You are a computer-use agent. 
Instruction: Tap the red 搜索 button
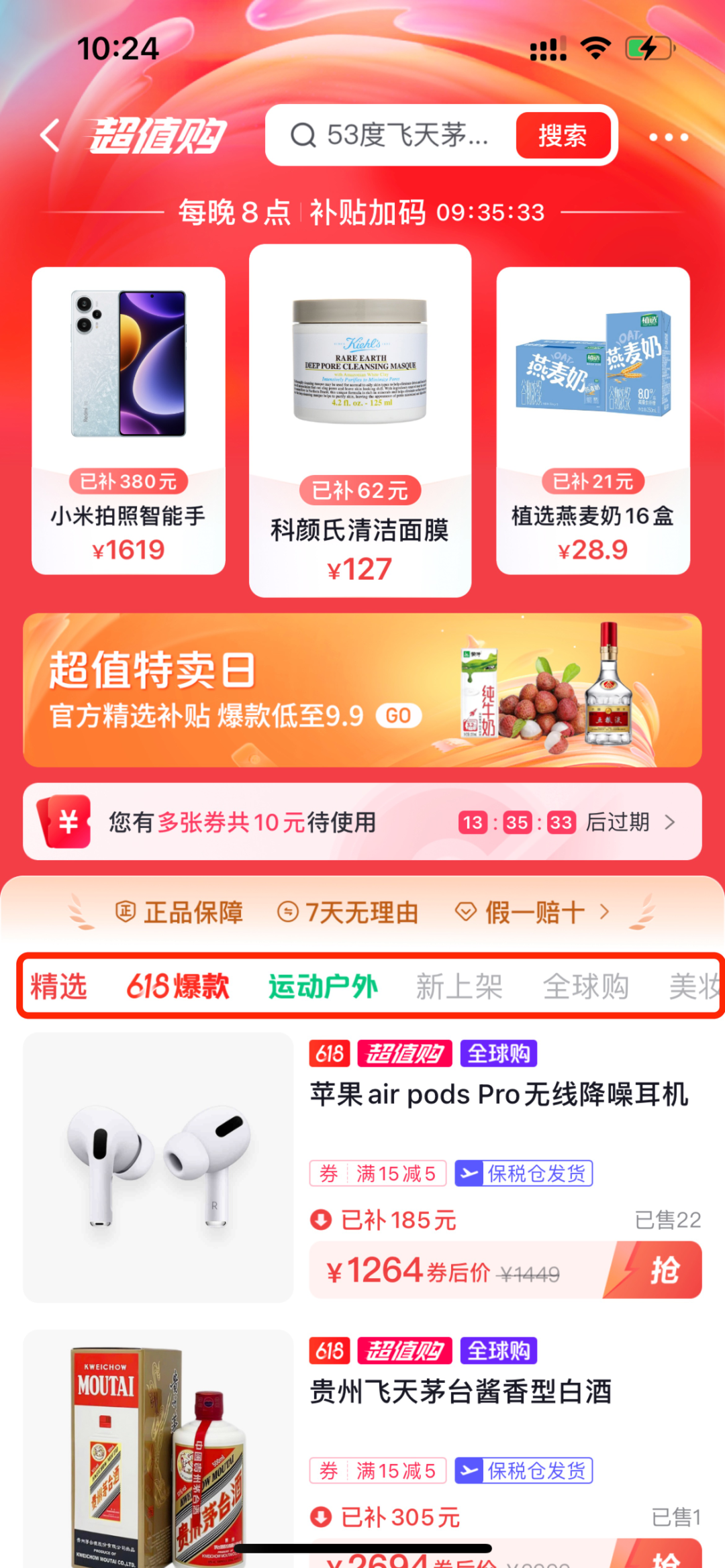(563, 136)
